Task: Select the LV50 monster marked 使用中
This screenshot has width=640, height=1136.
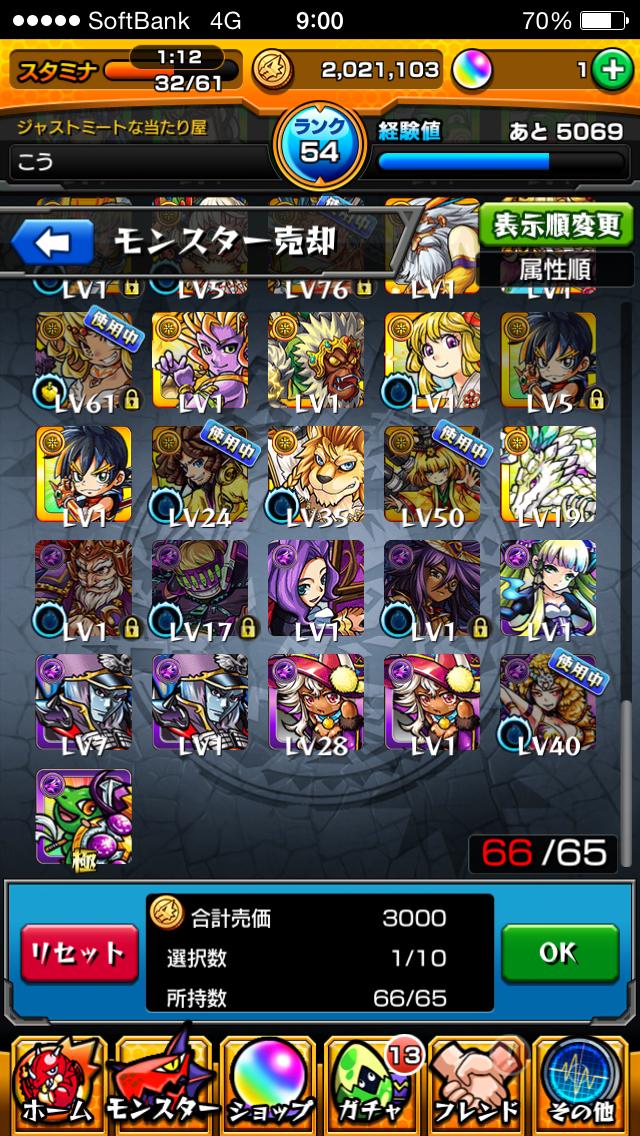Action: 432,474
